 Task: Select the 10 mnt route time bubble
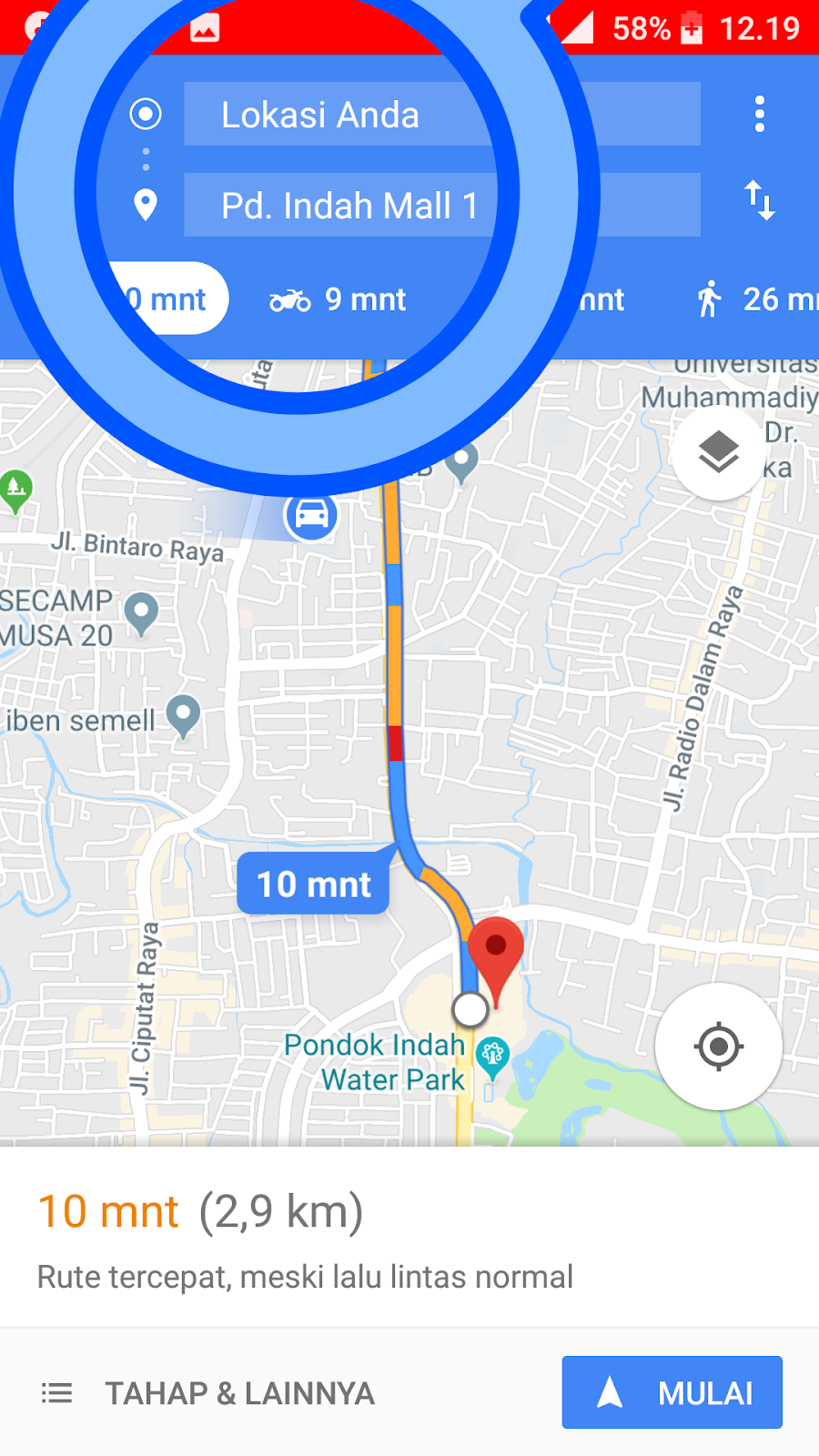[x=313, y=881]
